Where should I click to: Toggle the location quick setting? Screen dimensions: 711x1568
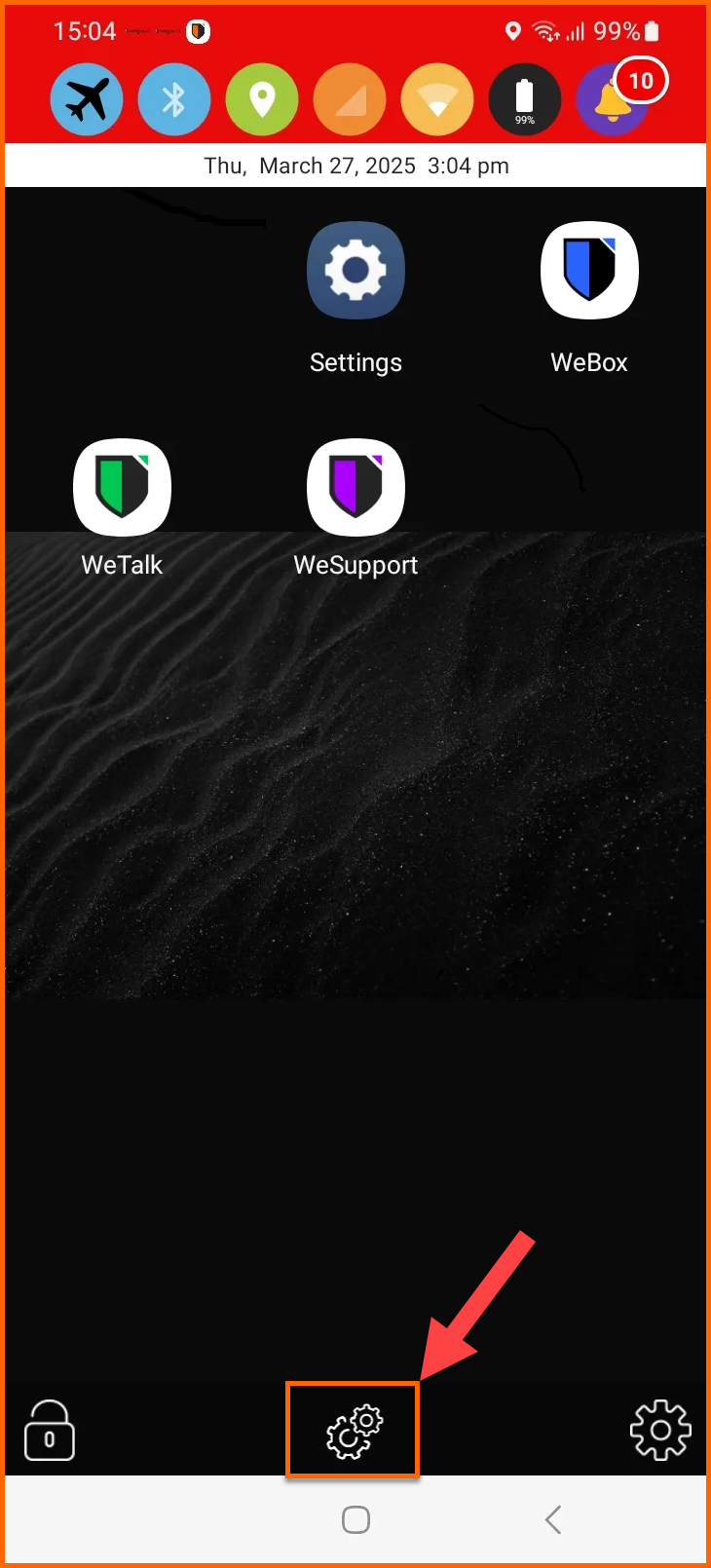pyautogui.click(x=262, y=99)
